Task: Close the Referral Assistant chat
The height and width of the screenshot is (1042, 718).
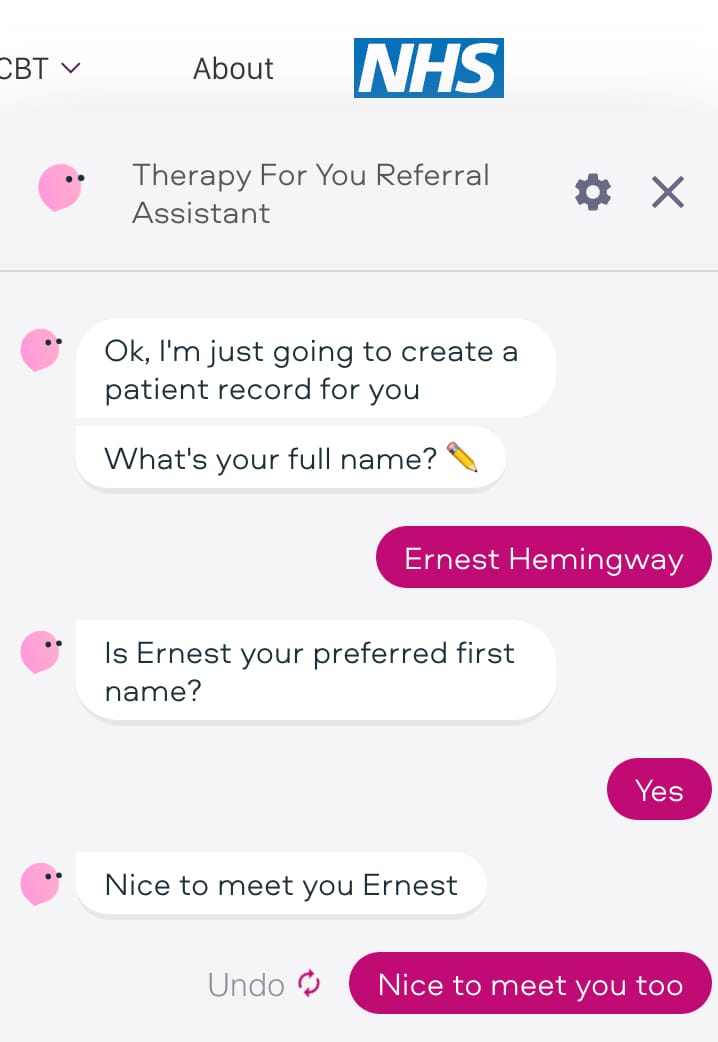Action: [x=668, y=192]
